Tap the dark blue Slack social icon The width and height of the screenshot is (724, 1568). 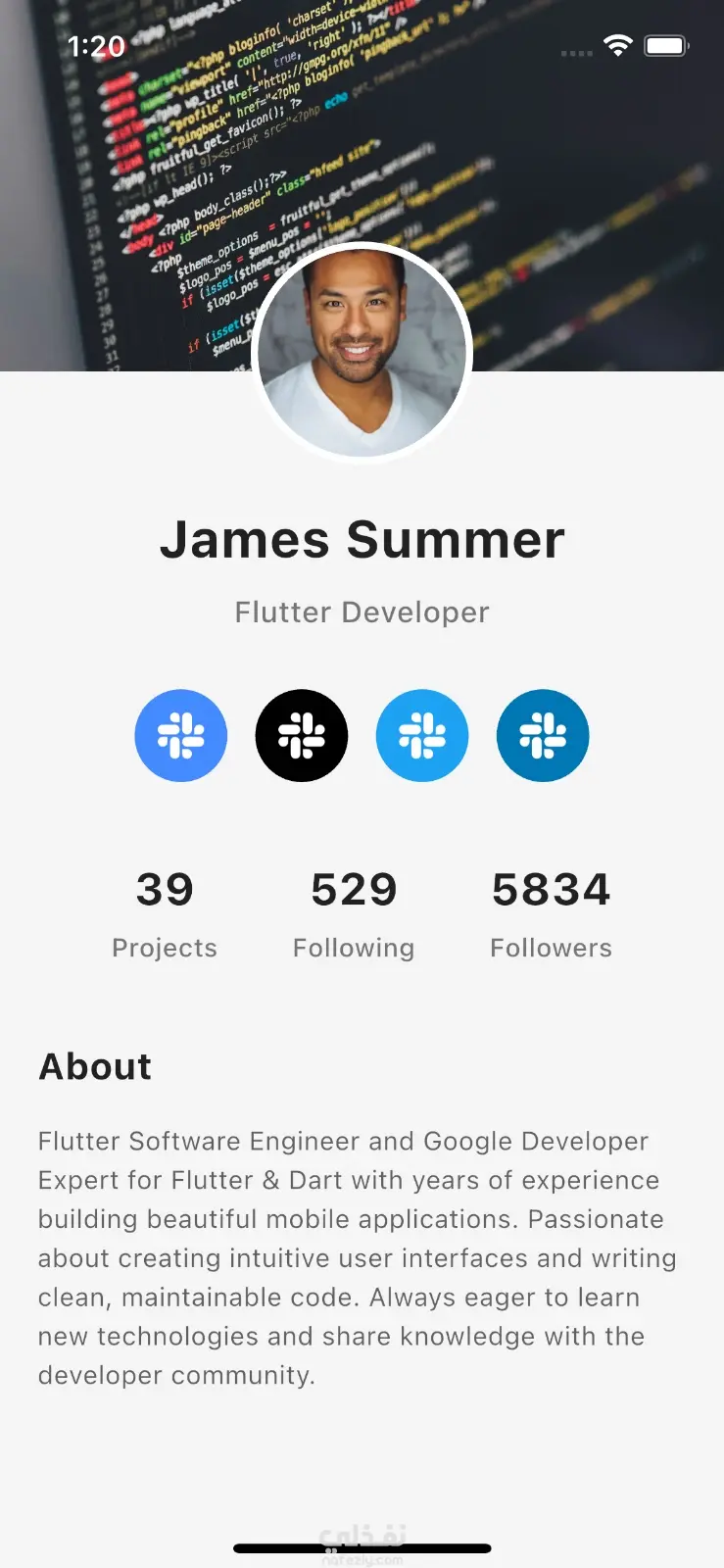pyautogui.click(x=543, y=735)
